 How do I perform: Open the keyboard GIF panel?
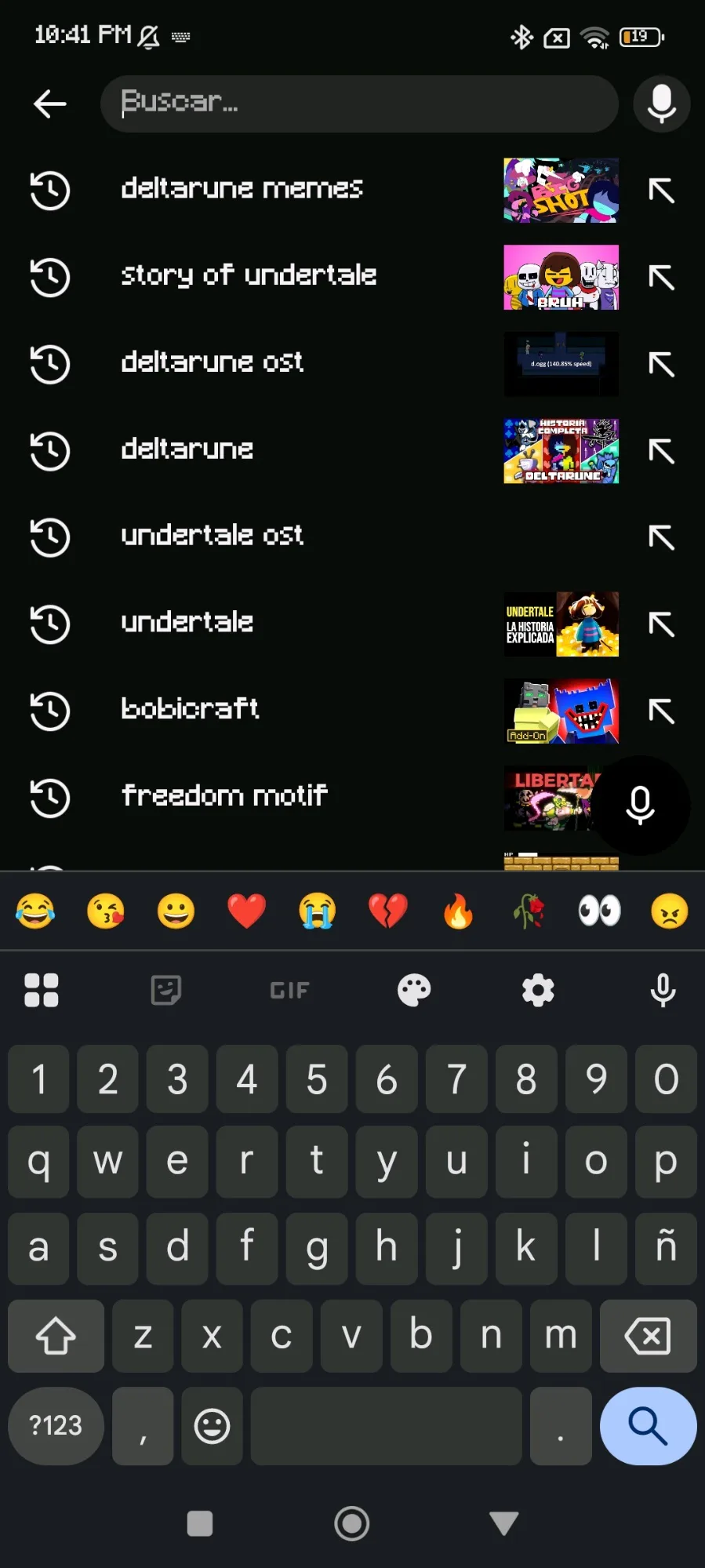[289, 991]
